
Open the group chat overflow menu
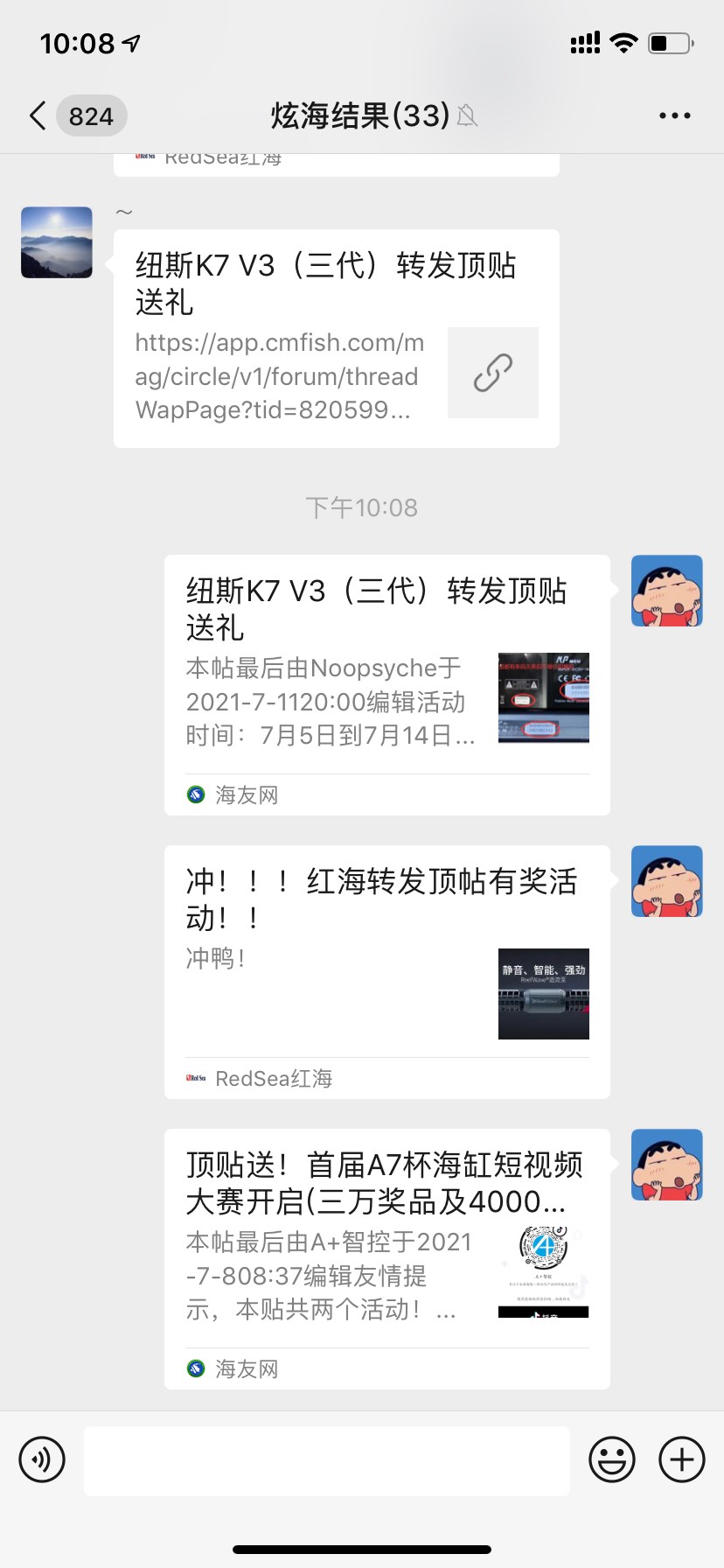pyautogui.click(x=674, y=115)
